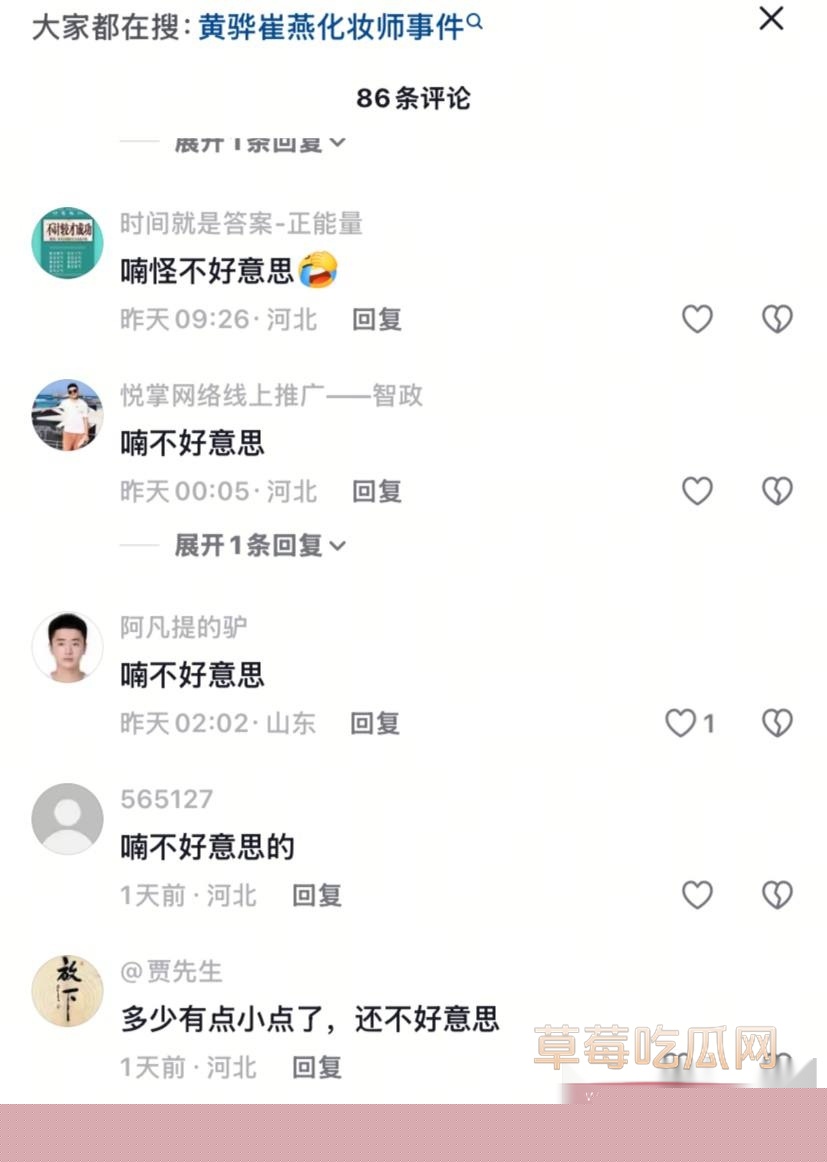Reply to 悦掌网络线上推广——智政's comment
This screenshot has height=1162, width=827.
point(377,492)
